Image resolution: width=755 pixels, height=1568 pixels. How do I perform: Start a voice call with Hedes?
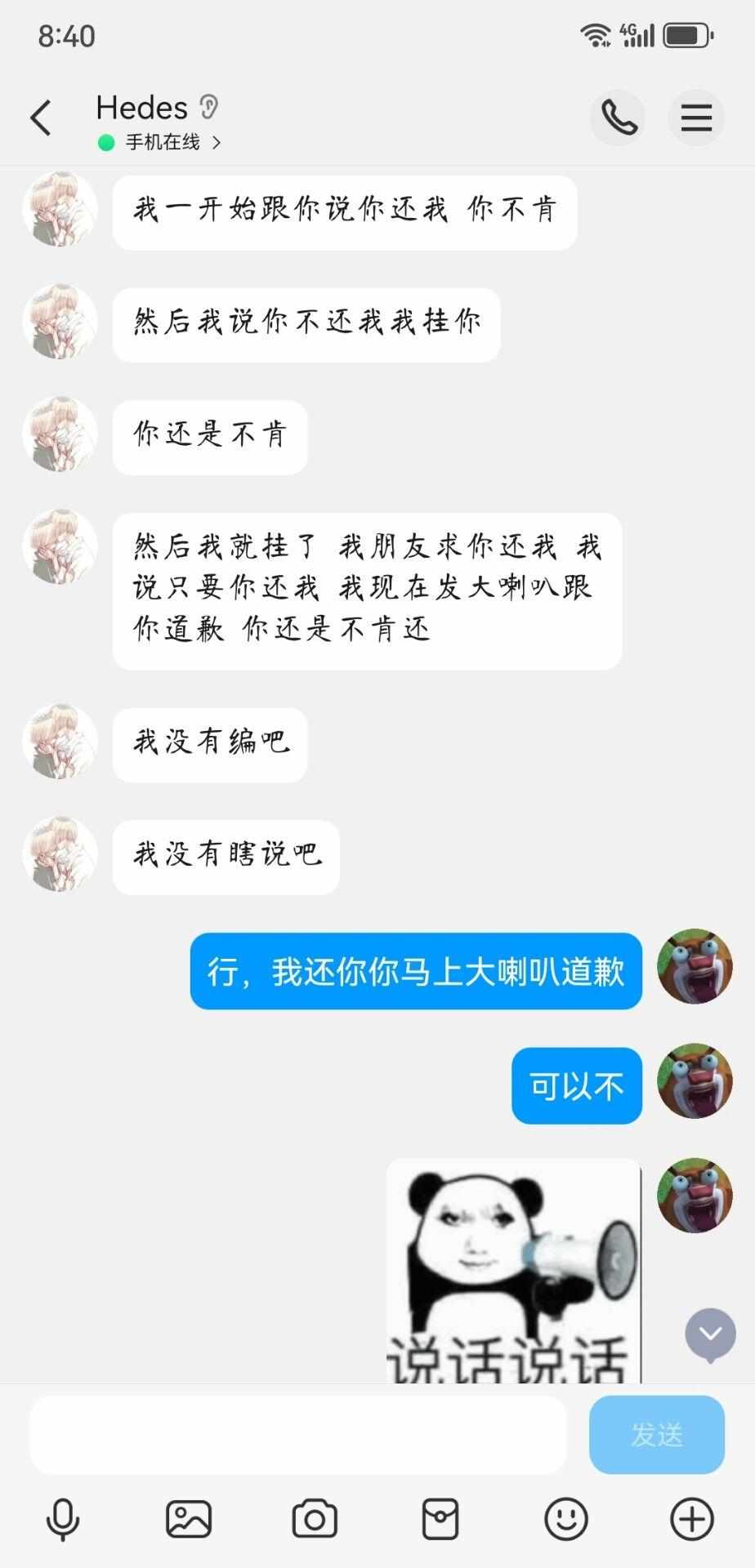[619, 118]
